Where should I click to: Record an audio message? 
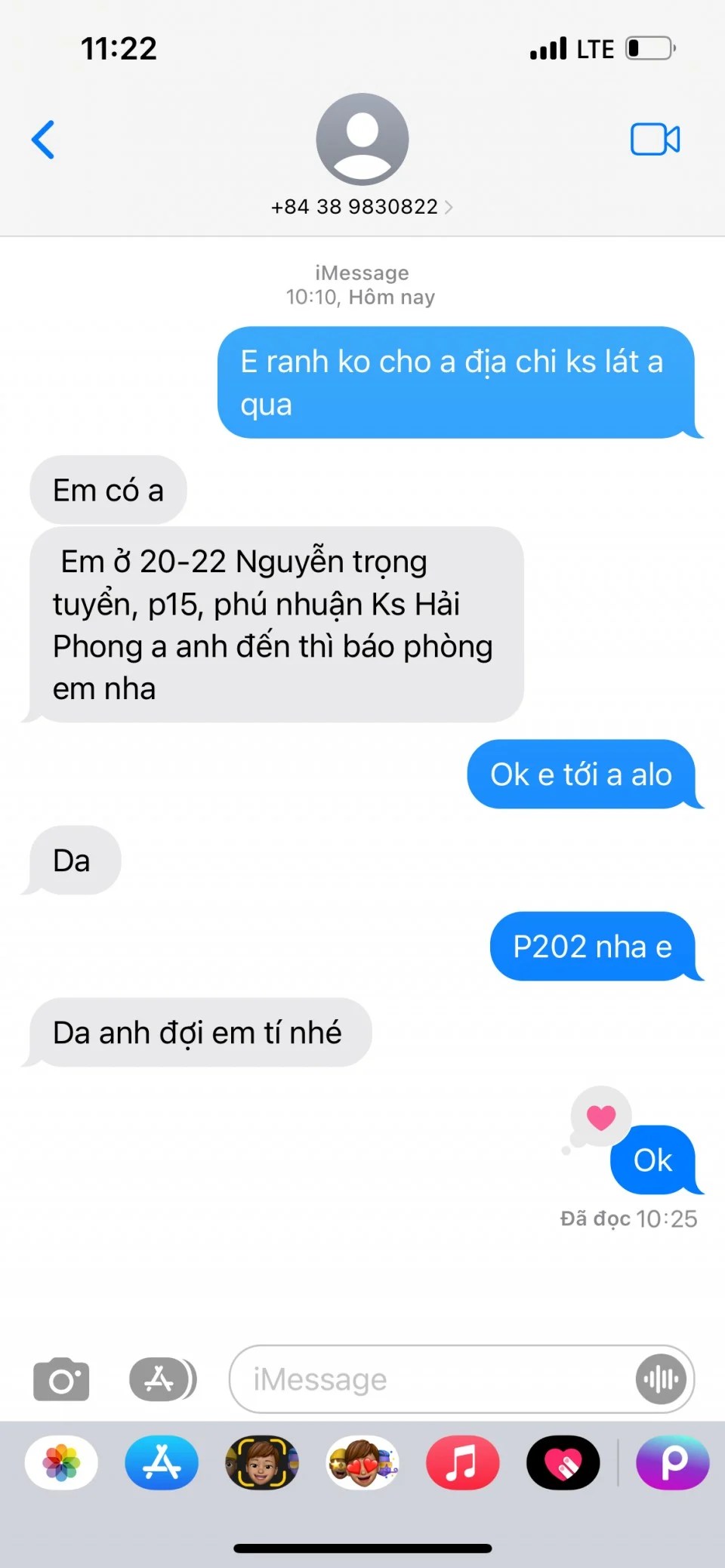[661, 1380]
